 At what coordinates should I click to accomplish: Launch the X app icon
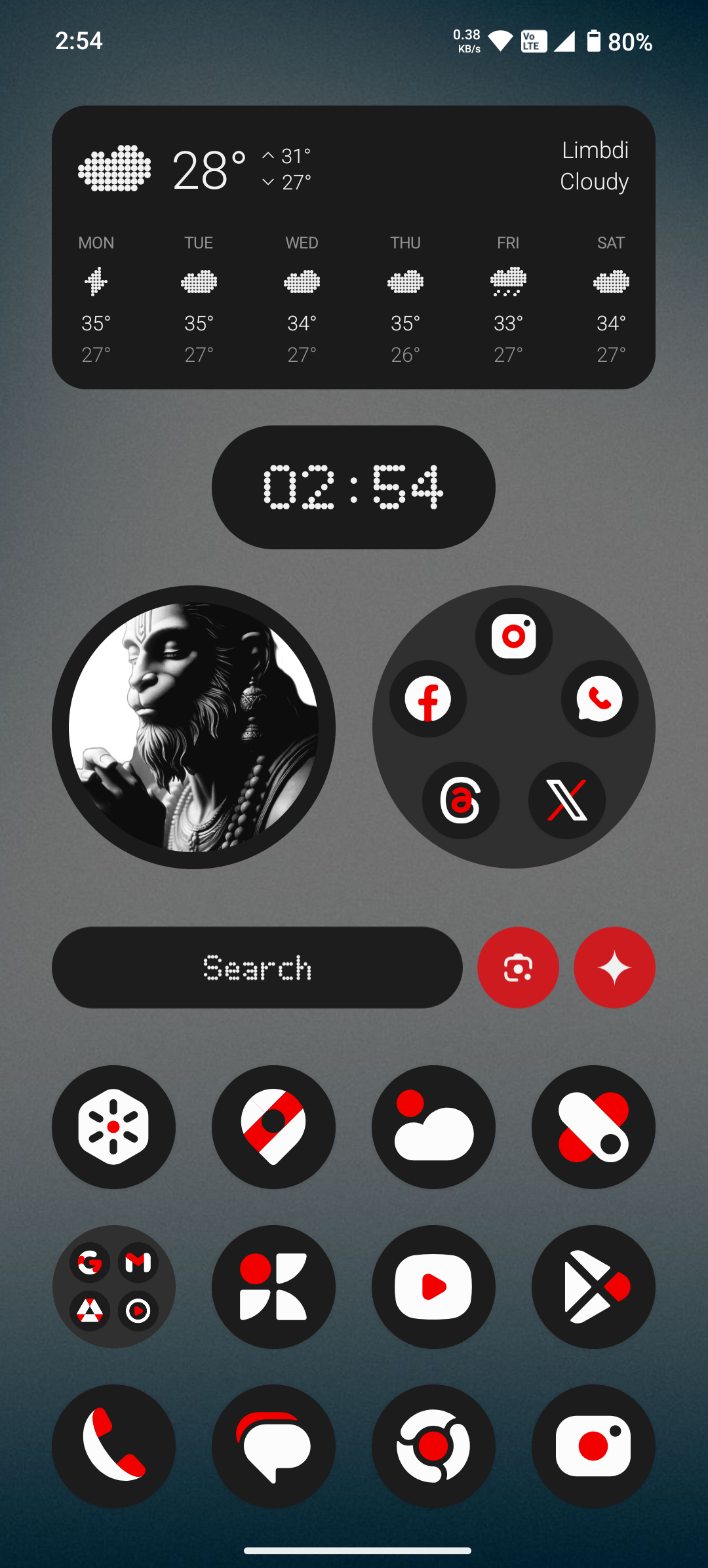[x=567, y=800]
